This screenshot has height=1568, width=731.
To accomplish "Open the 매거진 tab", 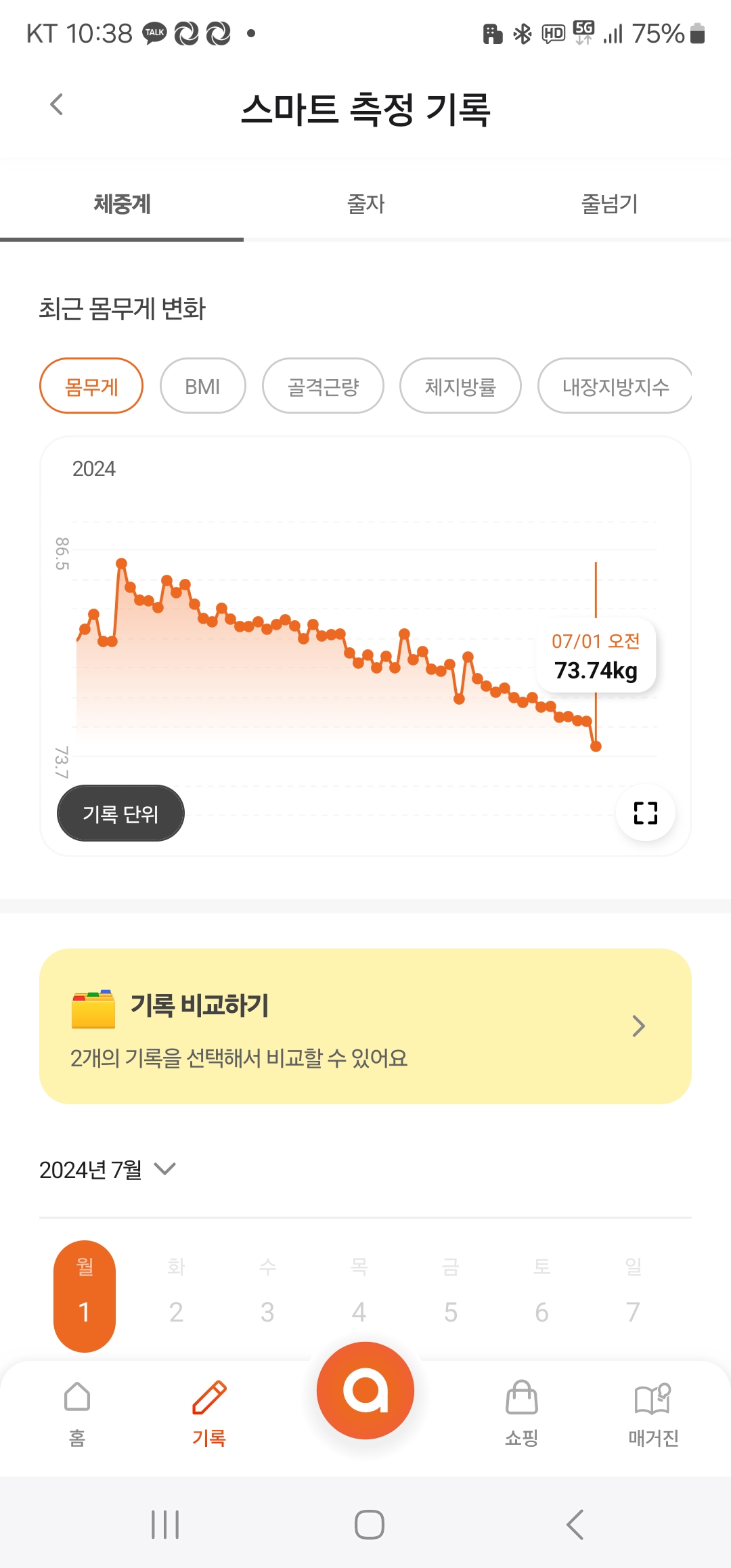I will coord(653,1414).
